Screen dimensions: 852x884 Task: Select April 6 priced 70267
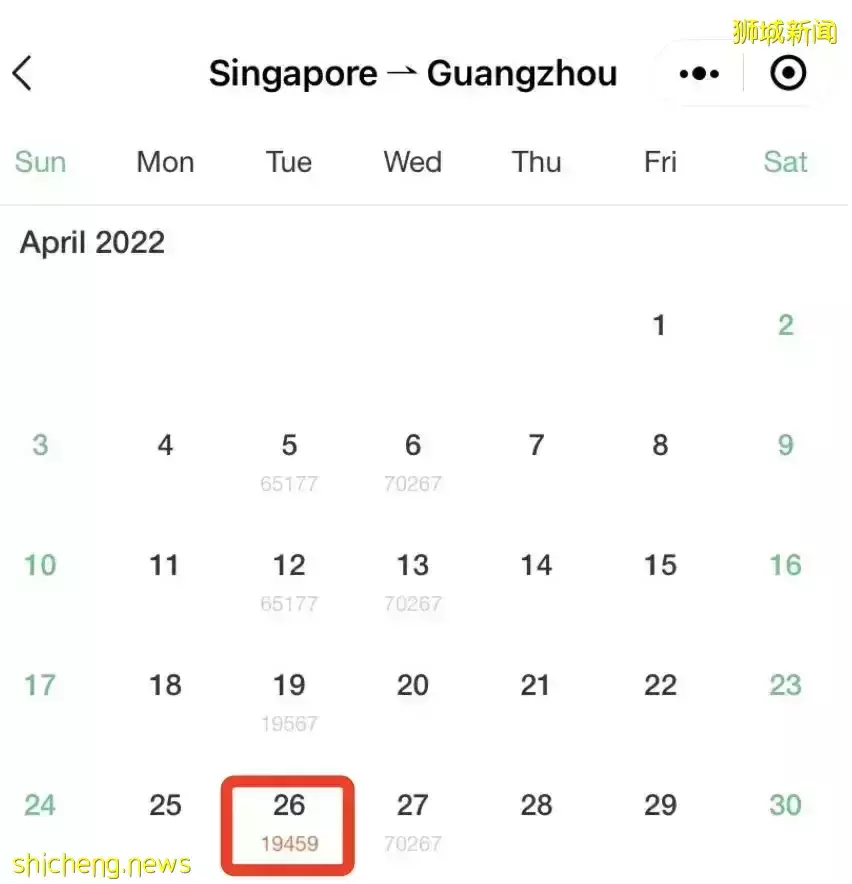(x=412, y=461)
